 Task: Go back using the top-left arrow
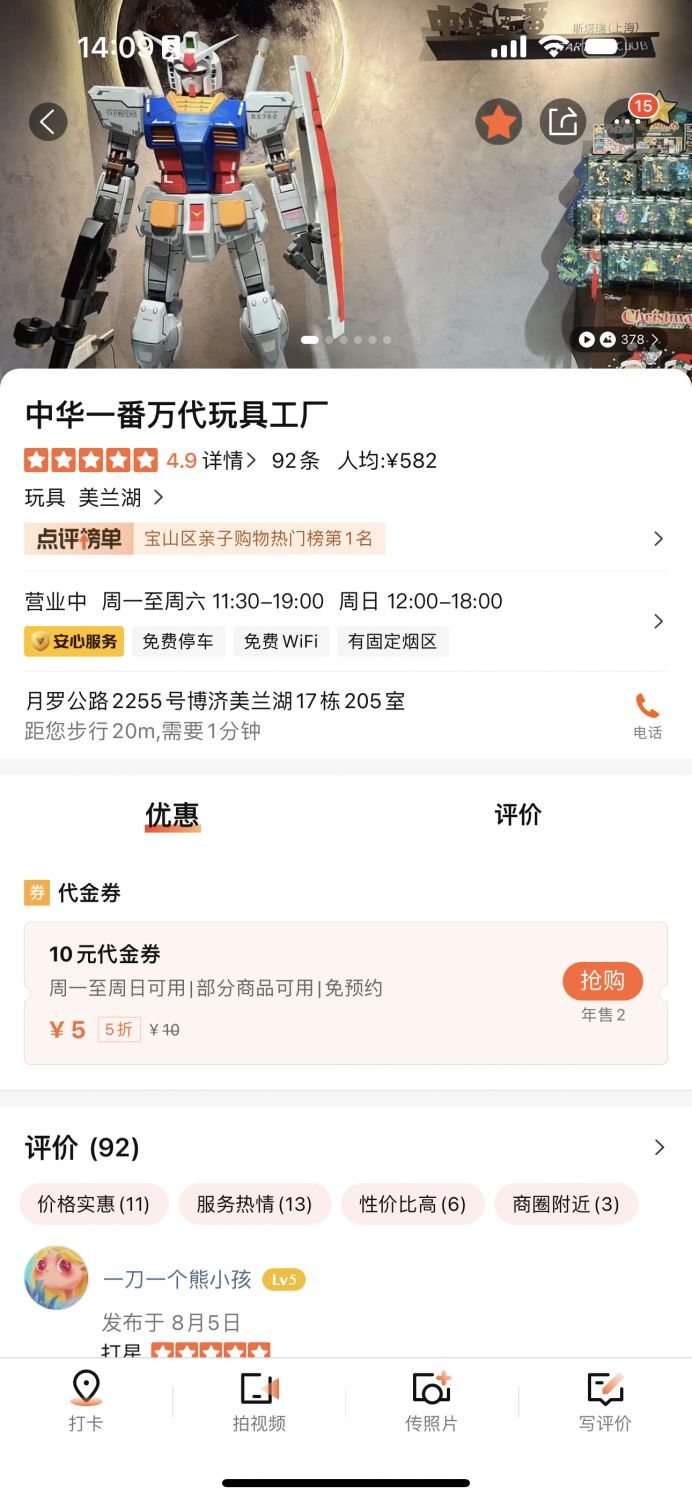click(47, 122)
